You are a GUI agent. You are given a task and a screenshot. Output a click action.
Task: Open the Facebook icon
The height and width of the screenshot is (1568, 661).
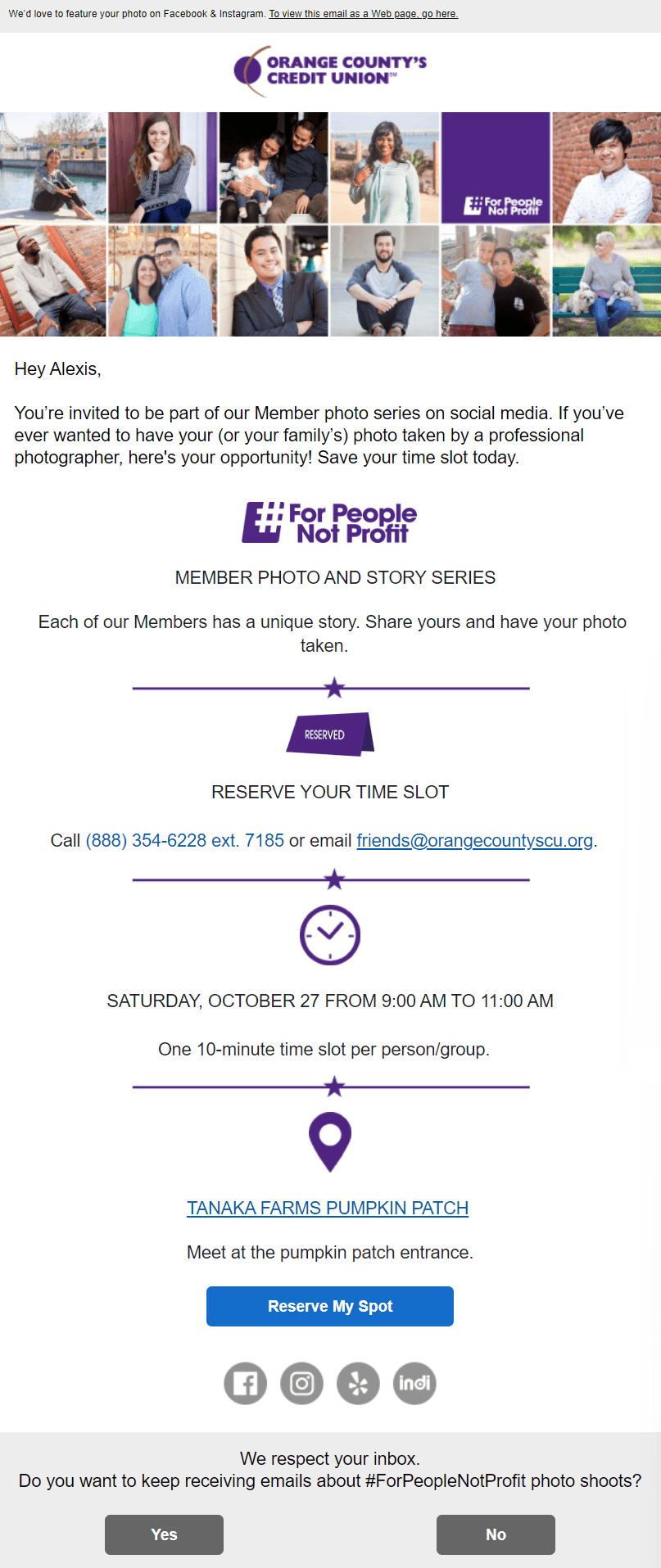(245, 1384)
